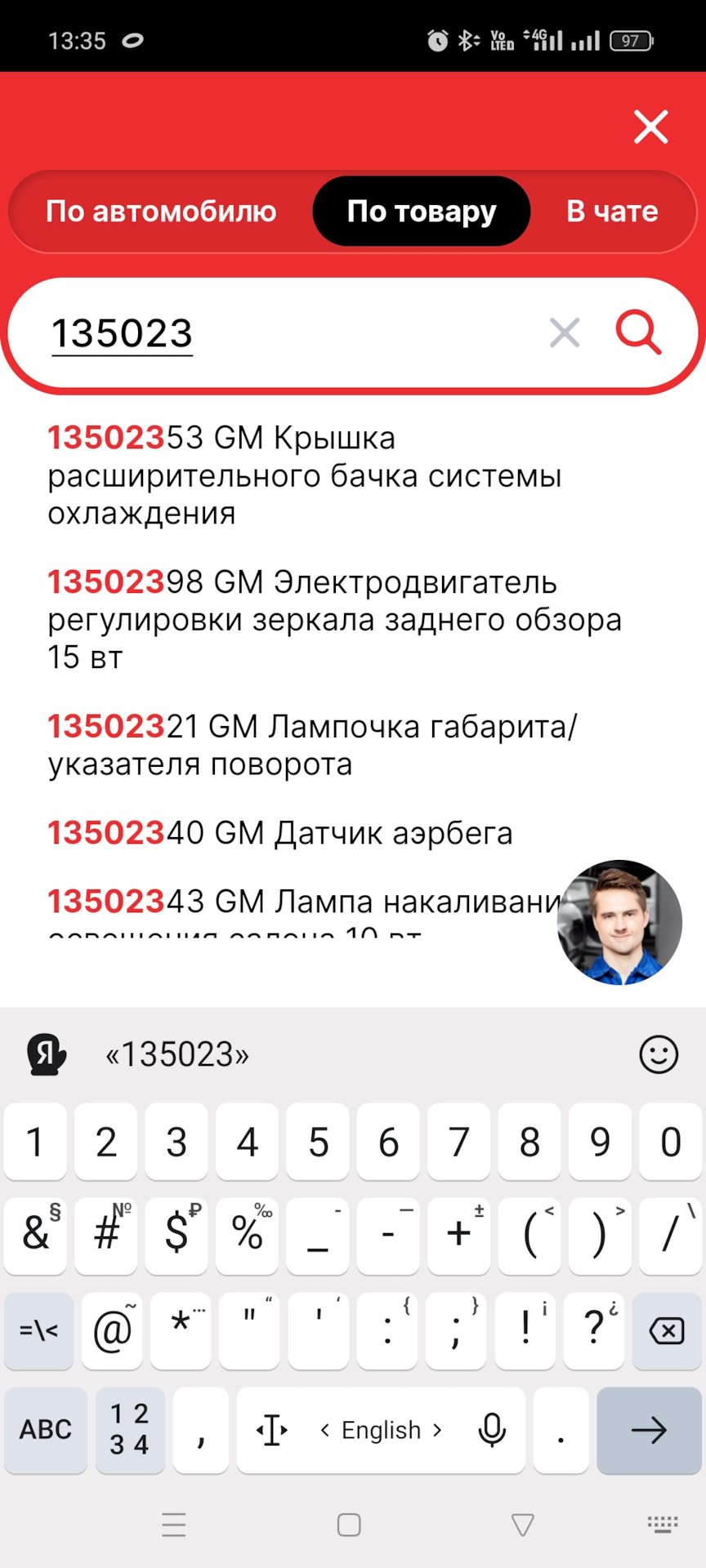Clear the search query with the X icon
706x1568 pixels.
coord(564,332)
